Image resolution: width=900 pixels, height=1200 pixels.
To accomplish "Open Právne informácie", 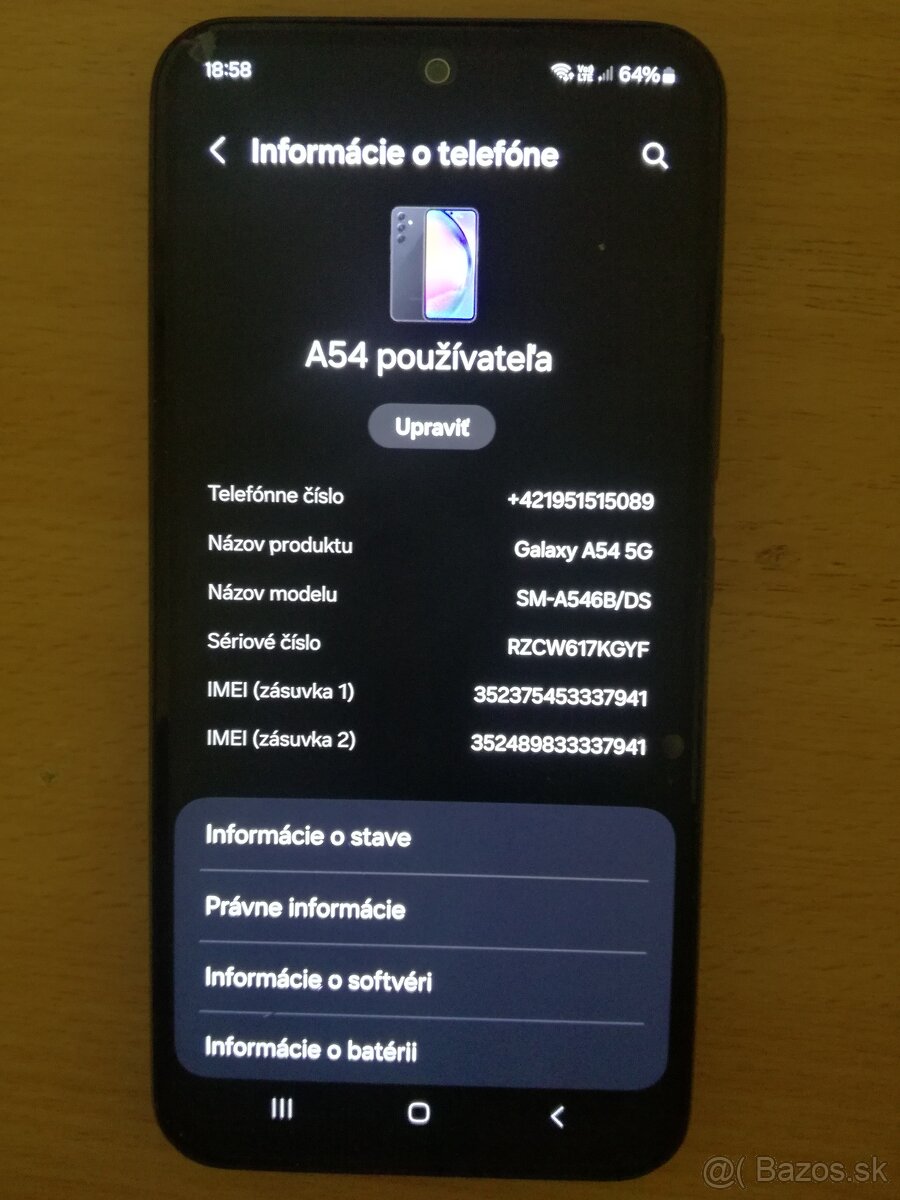I will tap(430, 910).
